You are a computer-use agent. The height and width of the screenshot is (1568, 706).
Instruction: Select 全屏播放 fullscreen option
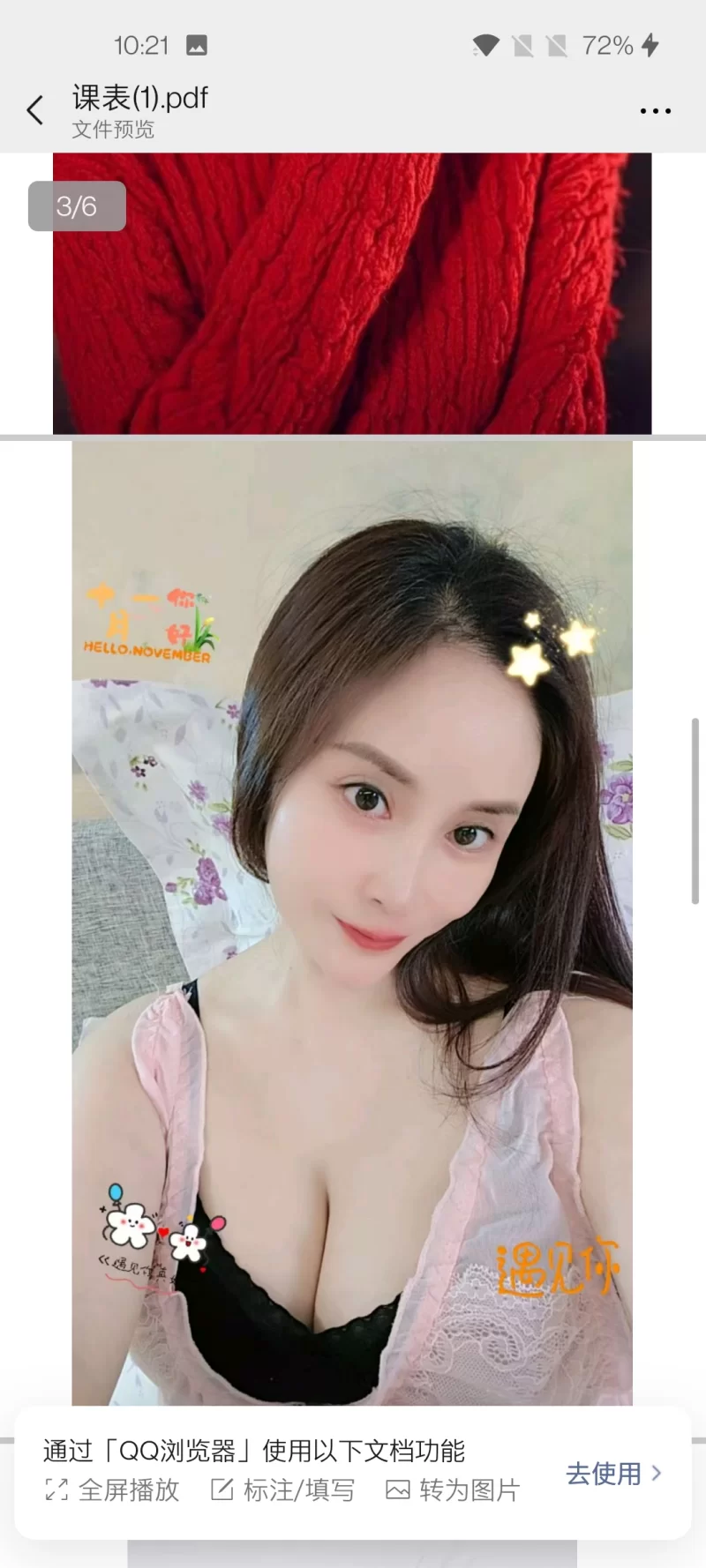[112, 1490]
